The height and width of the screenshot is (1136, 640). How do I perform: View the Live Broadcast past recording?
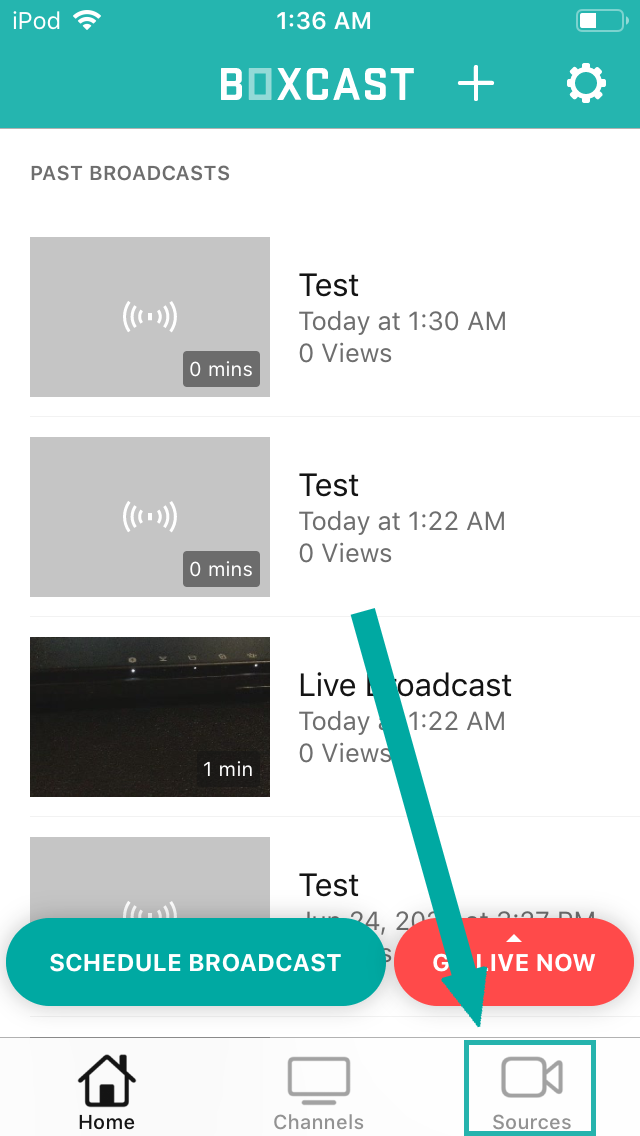pos(330,718)
